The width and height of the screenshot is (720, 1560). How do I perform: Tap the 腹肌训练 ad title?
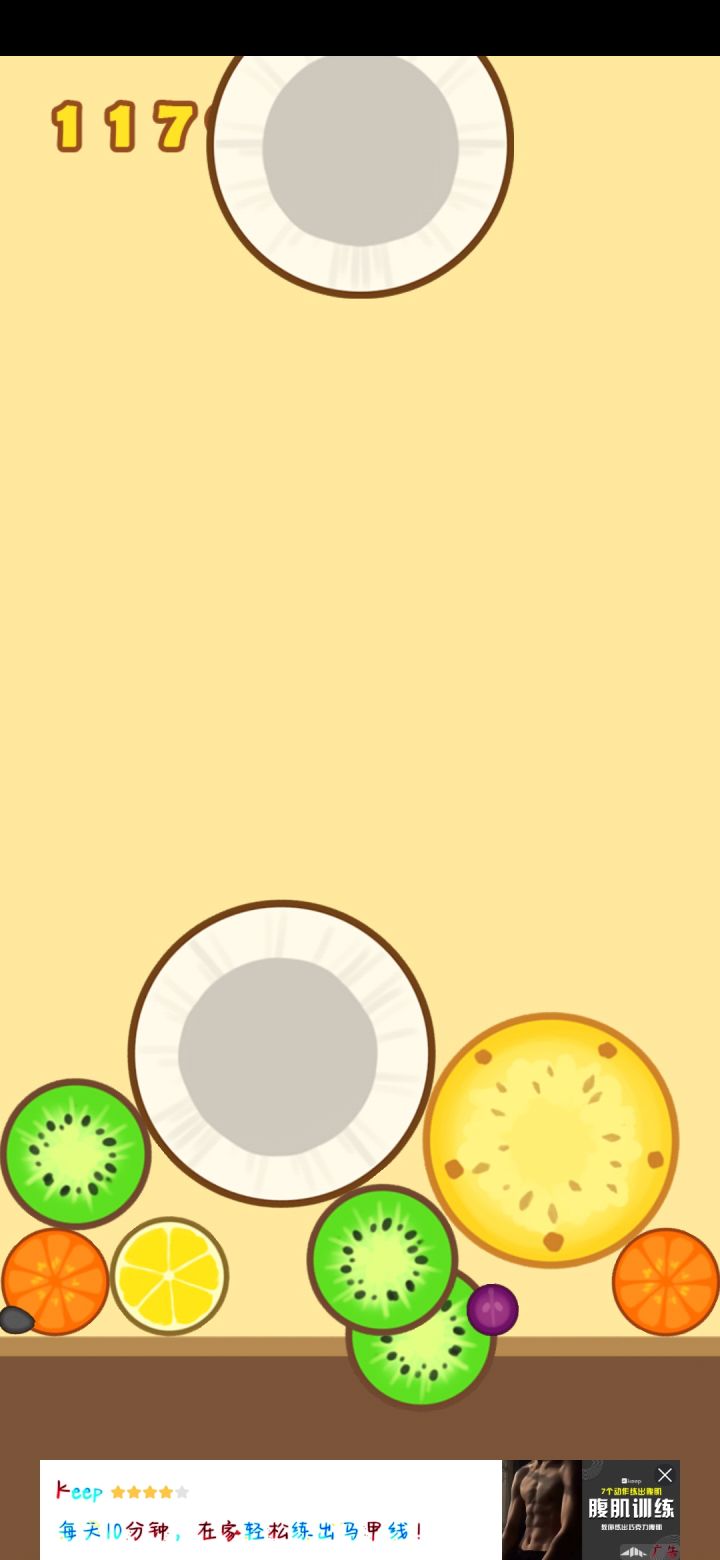point(630,1508)
